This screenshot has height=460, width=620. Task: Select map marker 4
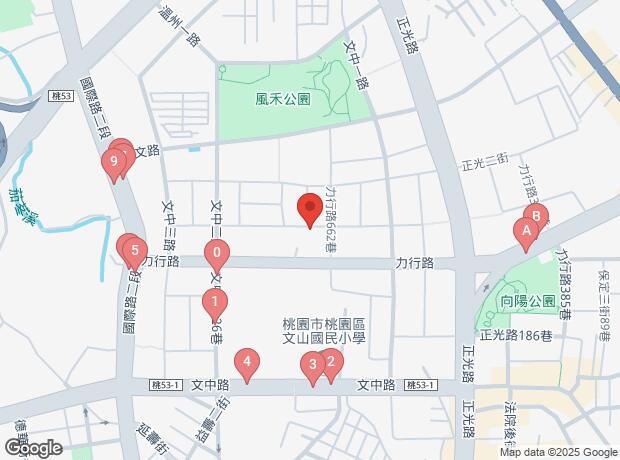[x=245, y=362]
